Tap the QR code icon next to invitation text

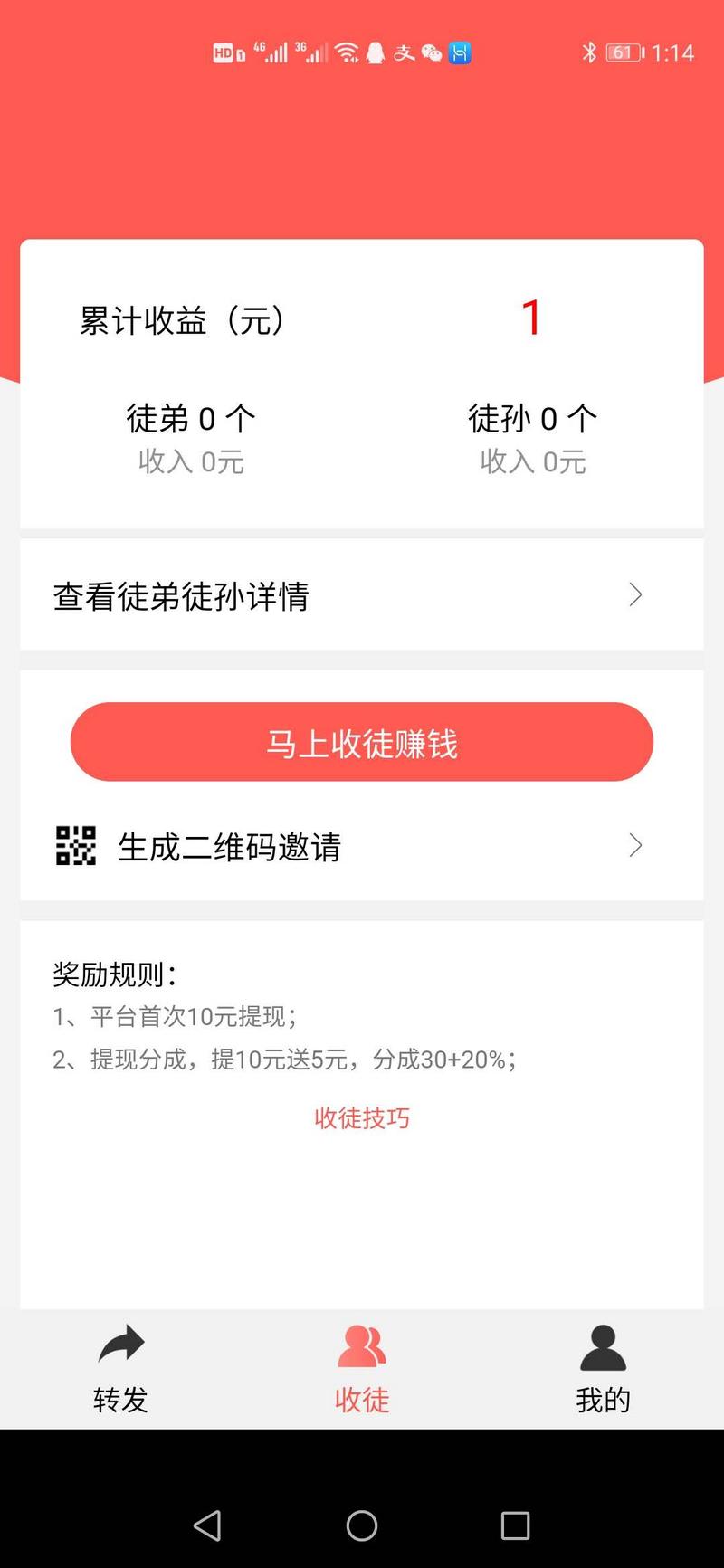coord(76,846)
